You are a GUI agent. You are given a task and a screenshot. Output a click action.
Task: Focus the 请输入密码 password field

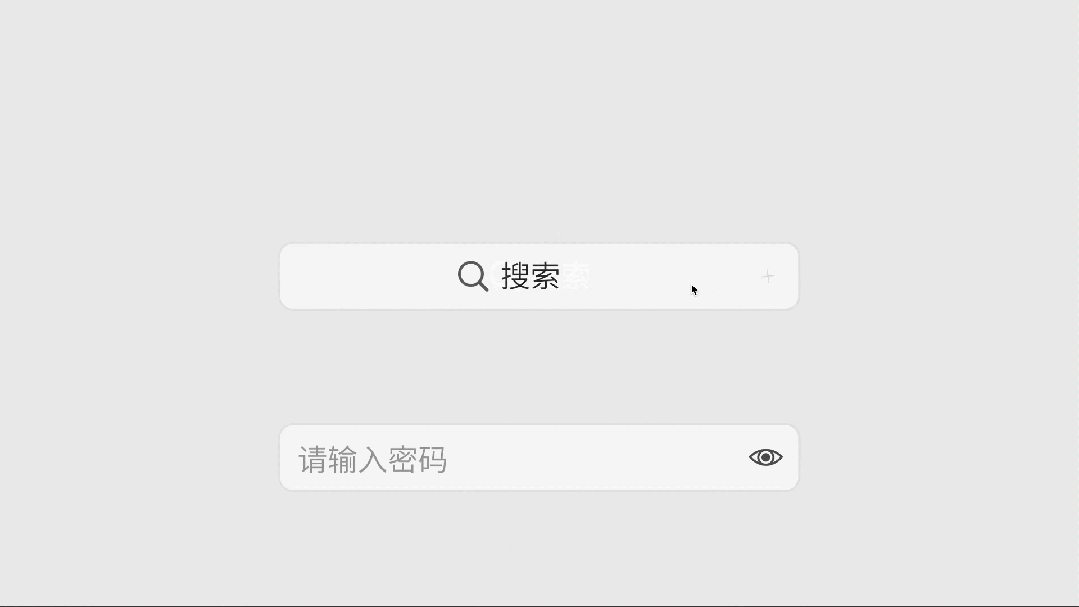[x=500, y=459]
